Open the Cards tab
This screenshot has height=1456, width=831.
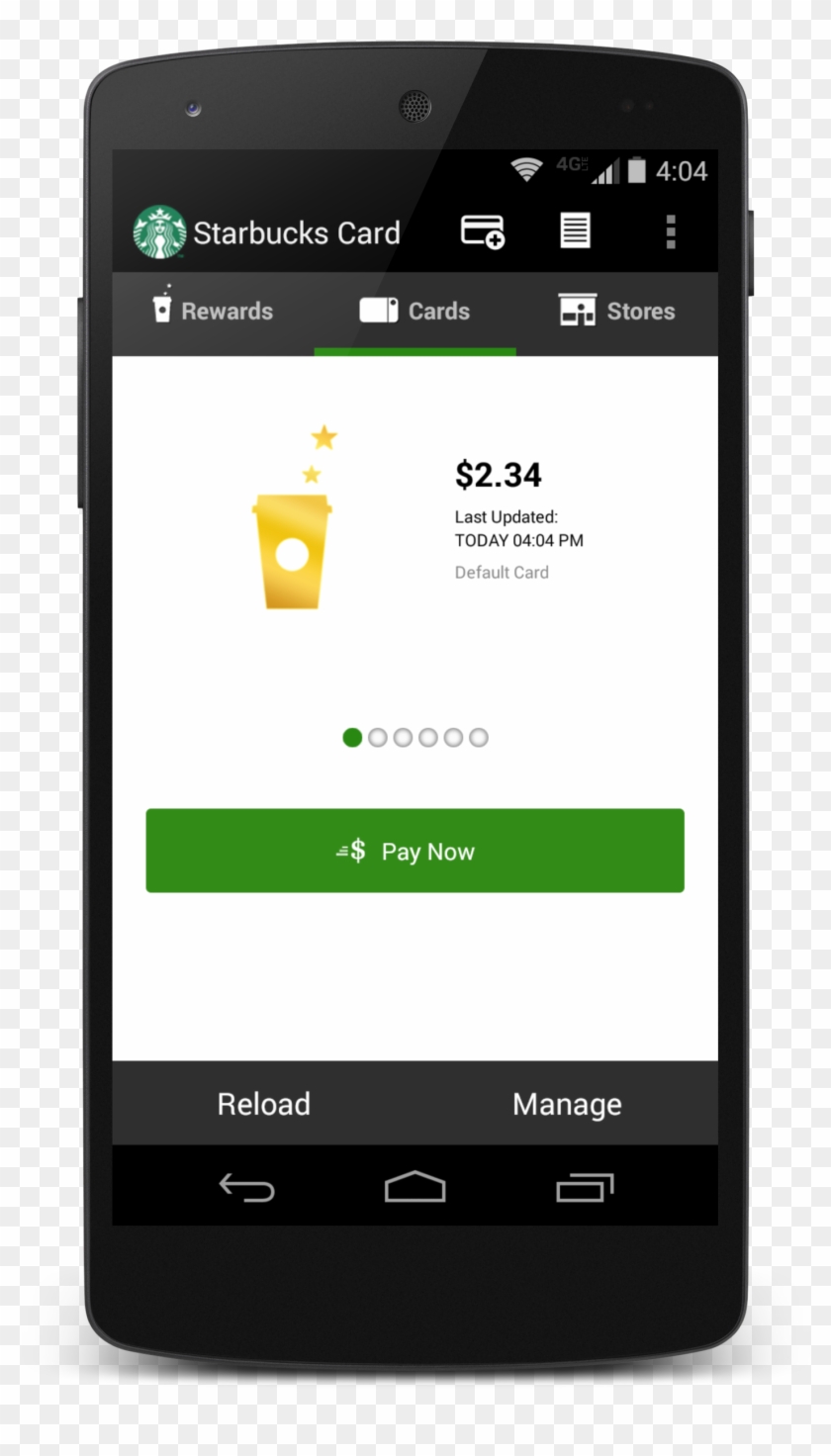click(416, 312)
